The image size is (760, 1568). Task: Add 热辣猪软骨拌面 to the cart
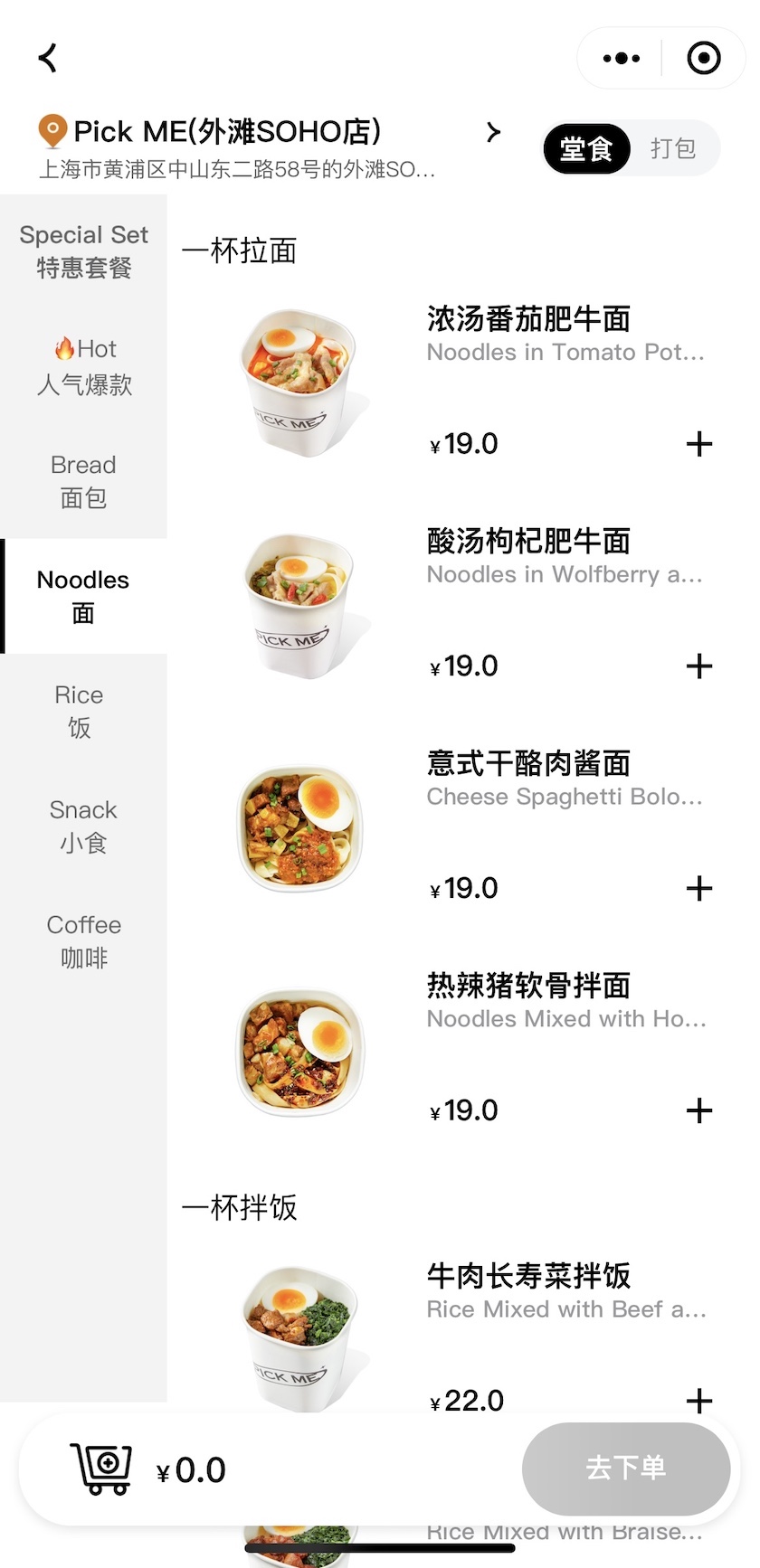[x=698, y=1110]
